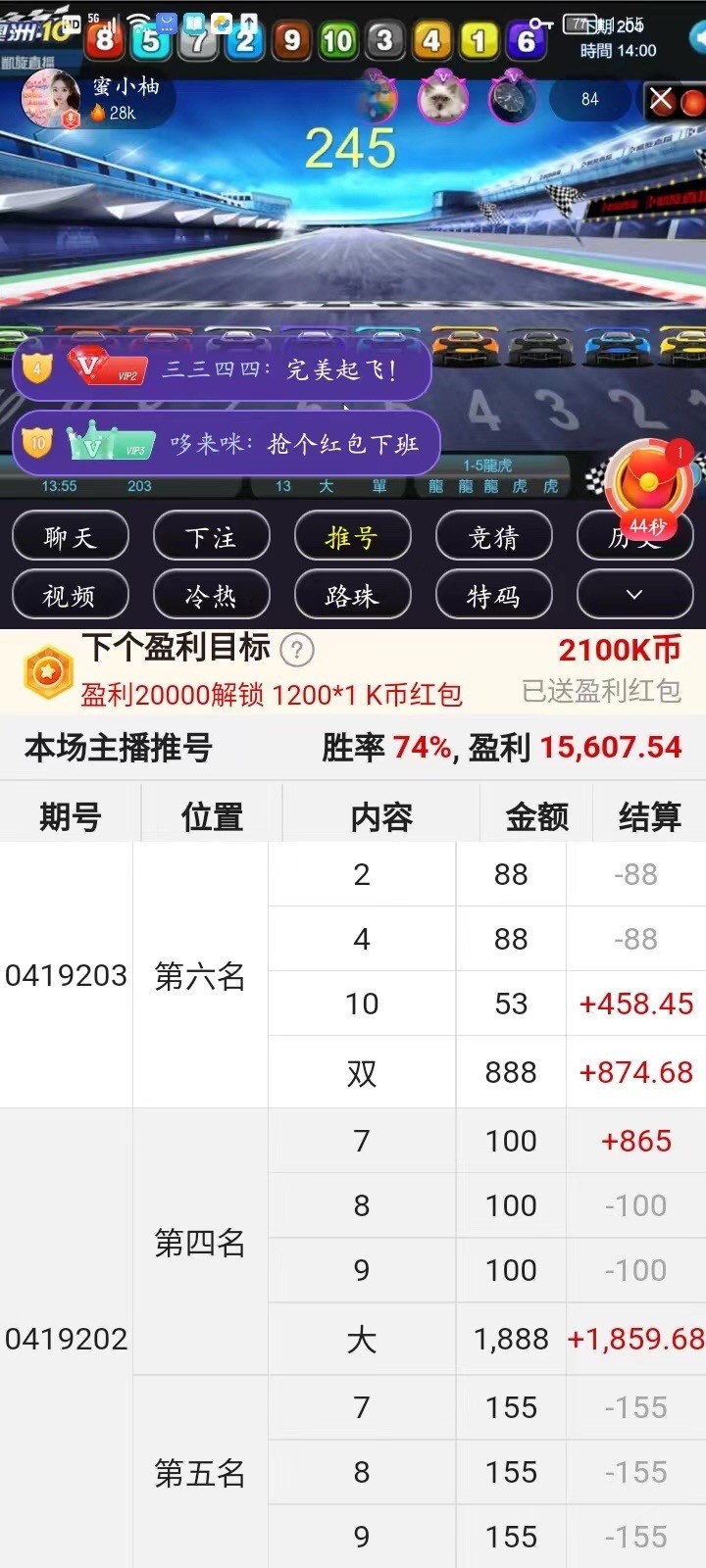Open the 特码 special number panel
Image resolution: width=706 pixels, height=1568 pixels.
pyautogui.click(x=493, y=595)
